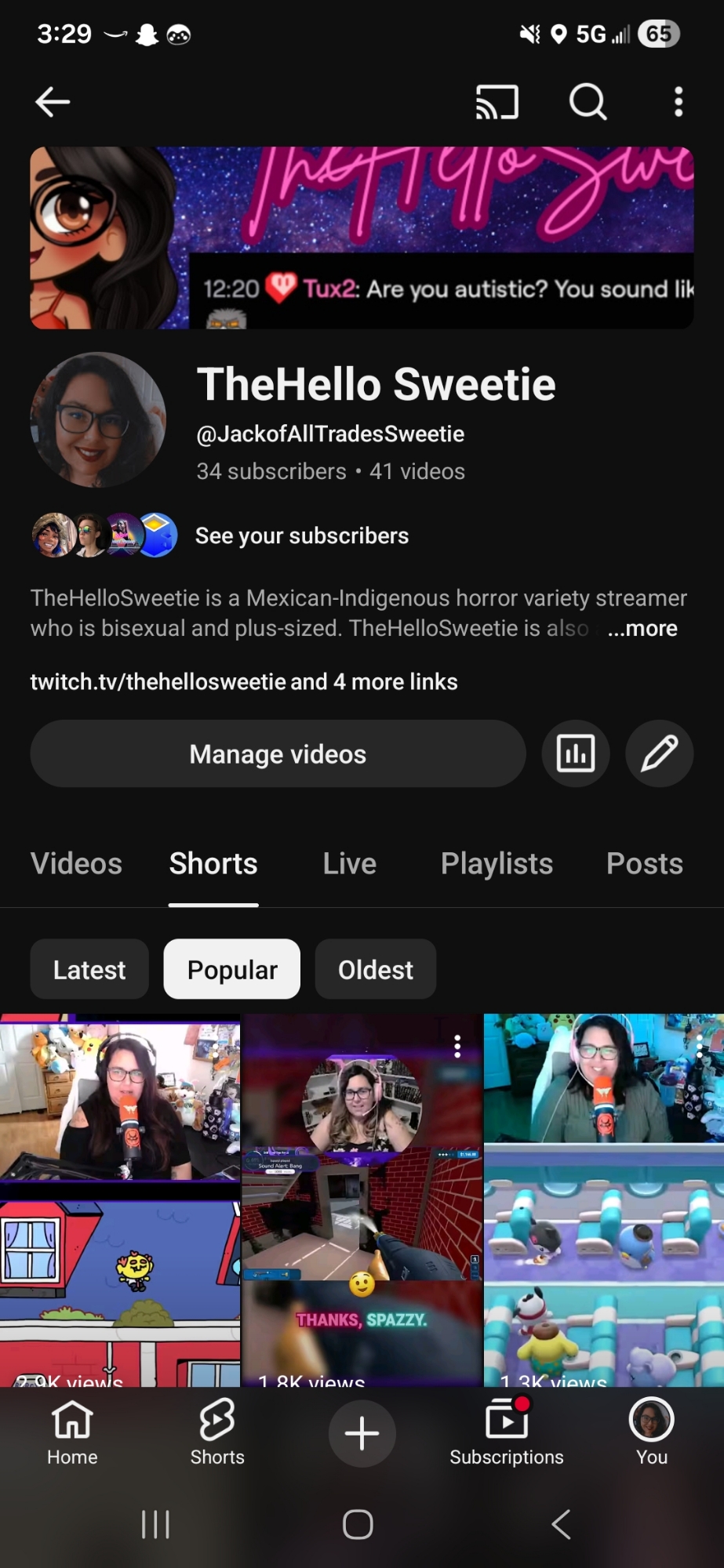Switch to the Live tab
Viewport: 724px width, 1568px height.
pyautogui.click(x=350, y=864)
